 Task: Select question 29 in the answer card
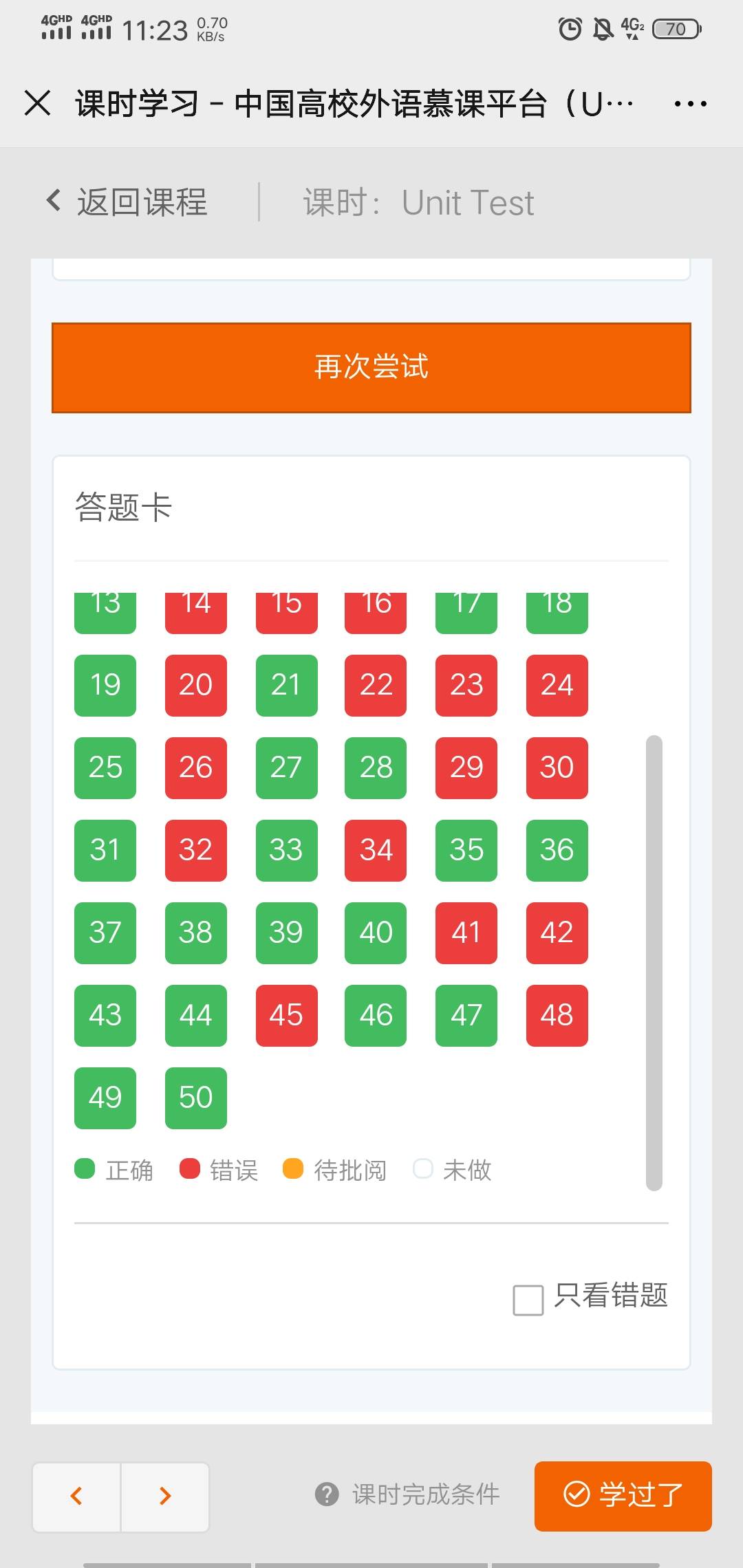(x=466, y=767)
